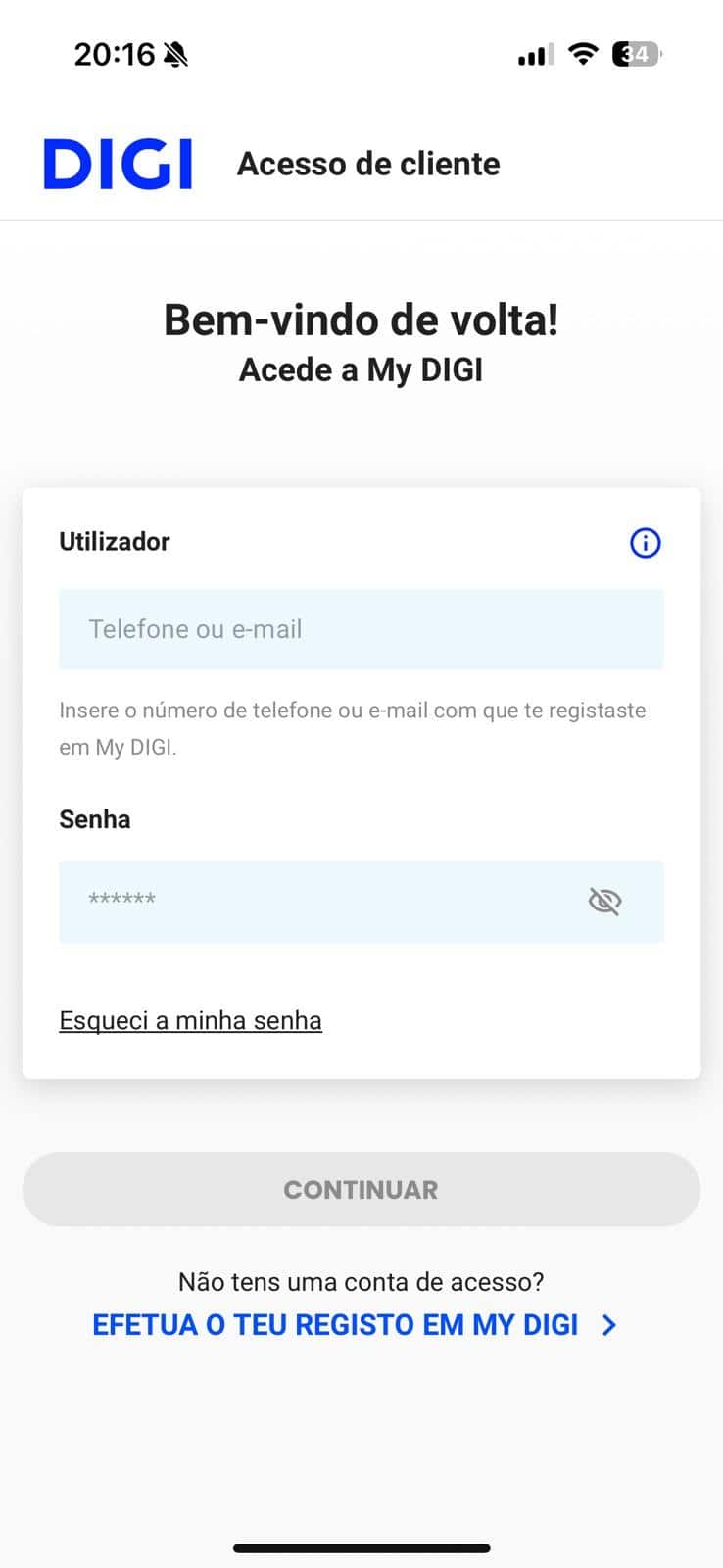Open the Utilizador info icon

tap(645, 542)
